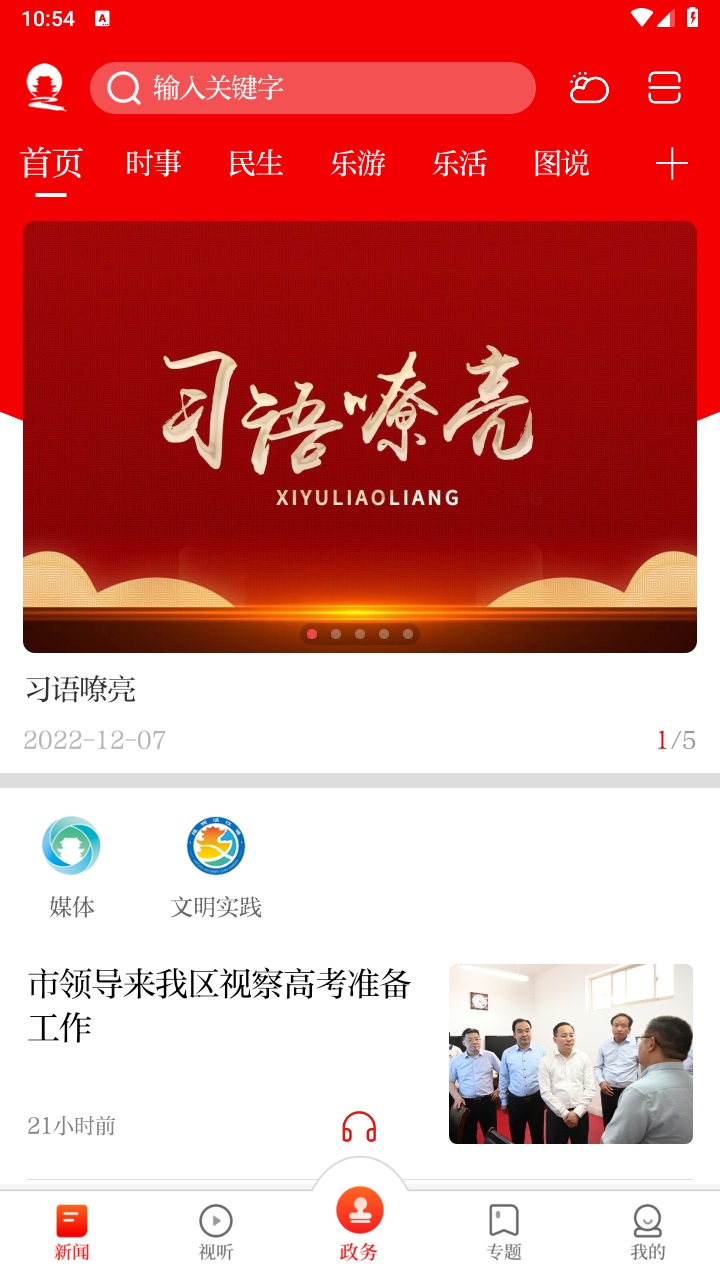Open the app logo on top left
This screenshot has width=720, height=1280.
click(x=46, y=88)
